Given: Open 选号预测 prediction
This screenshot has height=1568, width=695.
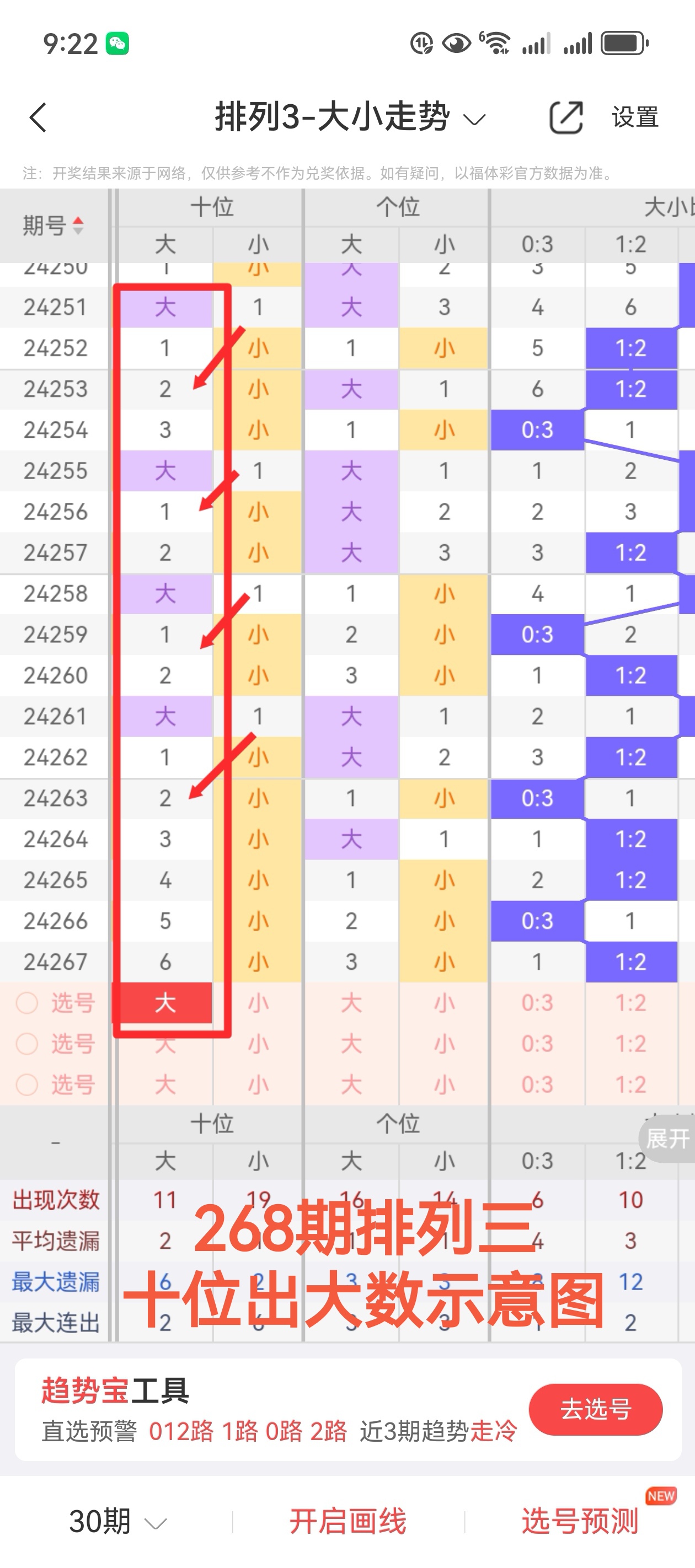Looking at the screenshot, I should pos(580,1521).
